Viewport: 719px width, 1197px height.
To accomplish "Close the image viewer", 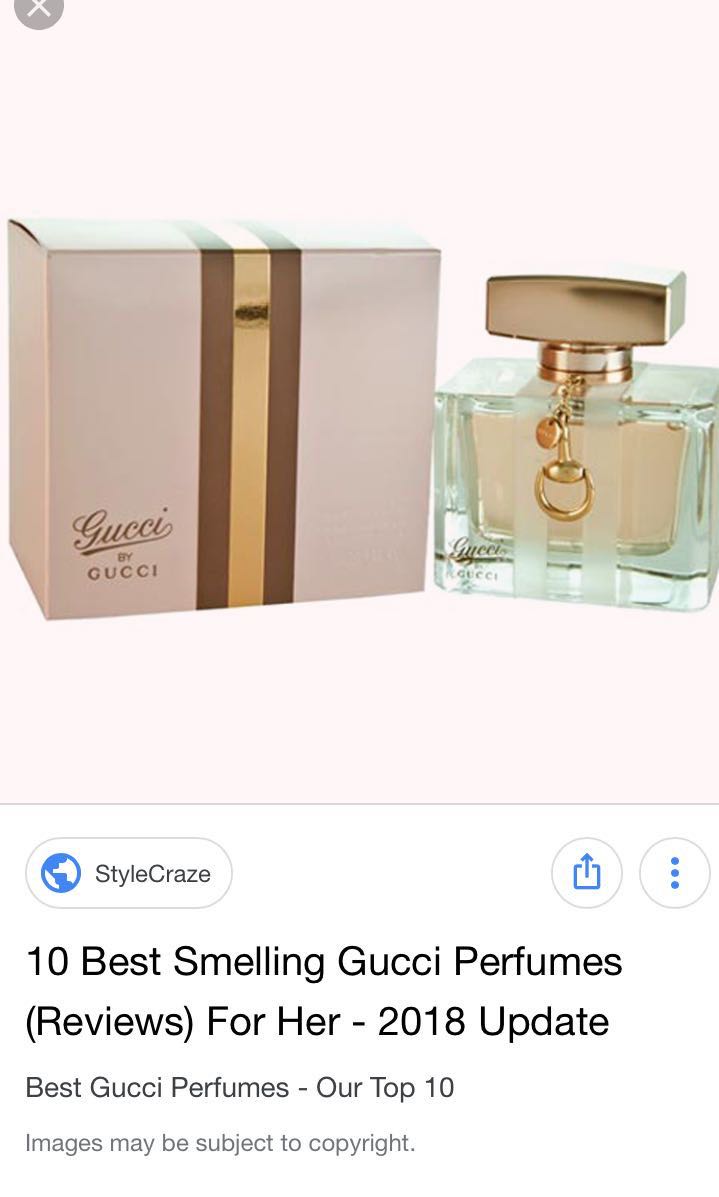I will pos(38,8).
